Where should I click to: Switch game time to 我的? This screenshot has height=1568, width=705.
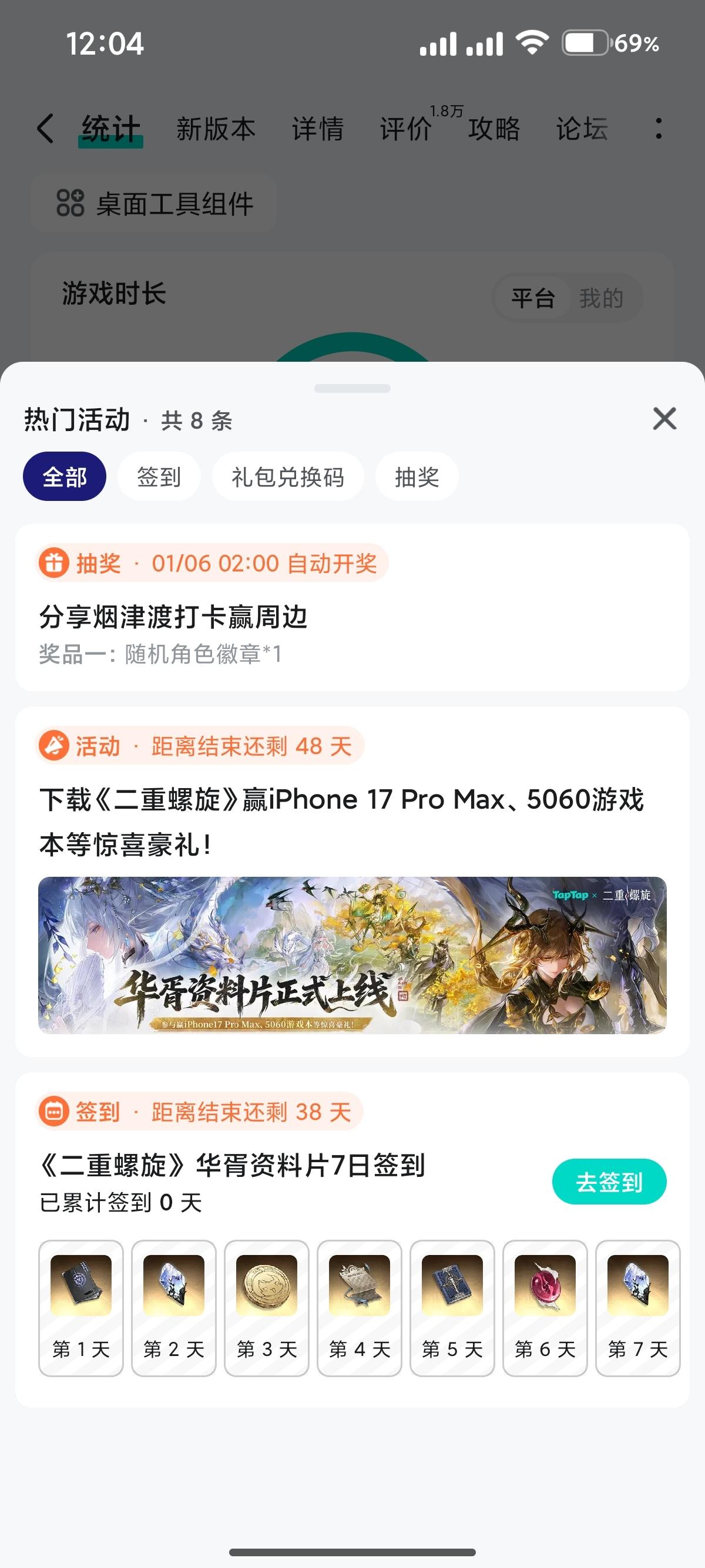602,298
